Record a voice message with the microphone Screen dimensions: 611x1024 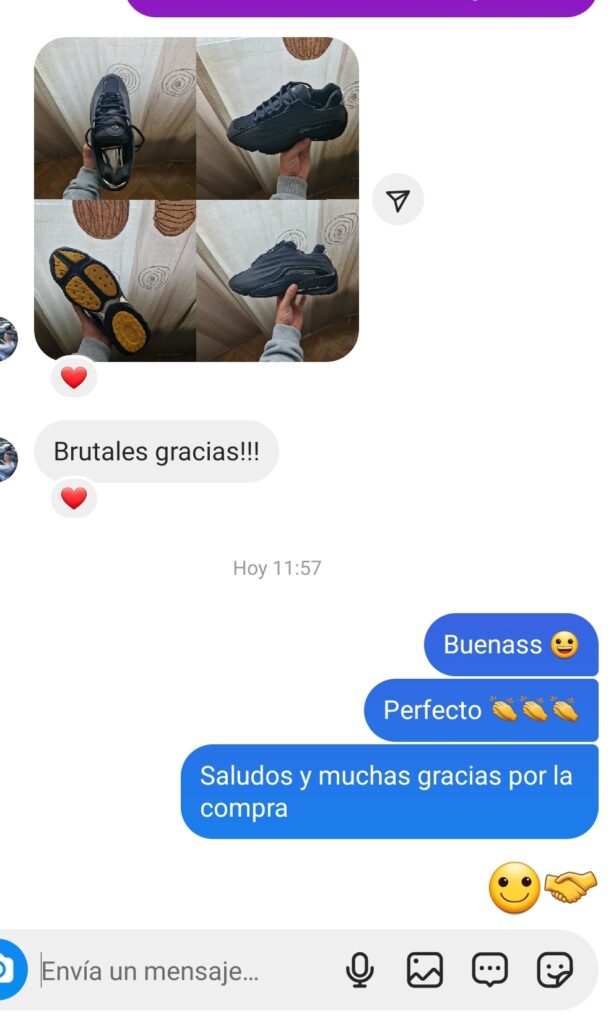point(360,969)
